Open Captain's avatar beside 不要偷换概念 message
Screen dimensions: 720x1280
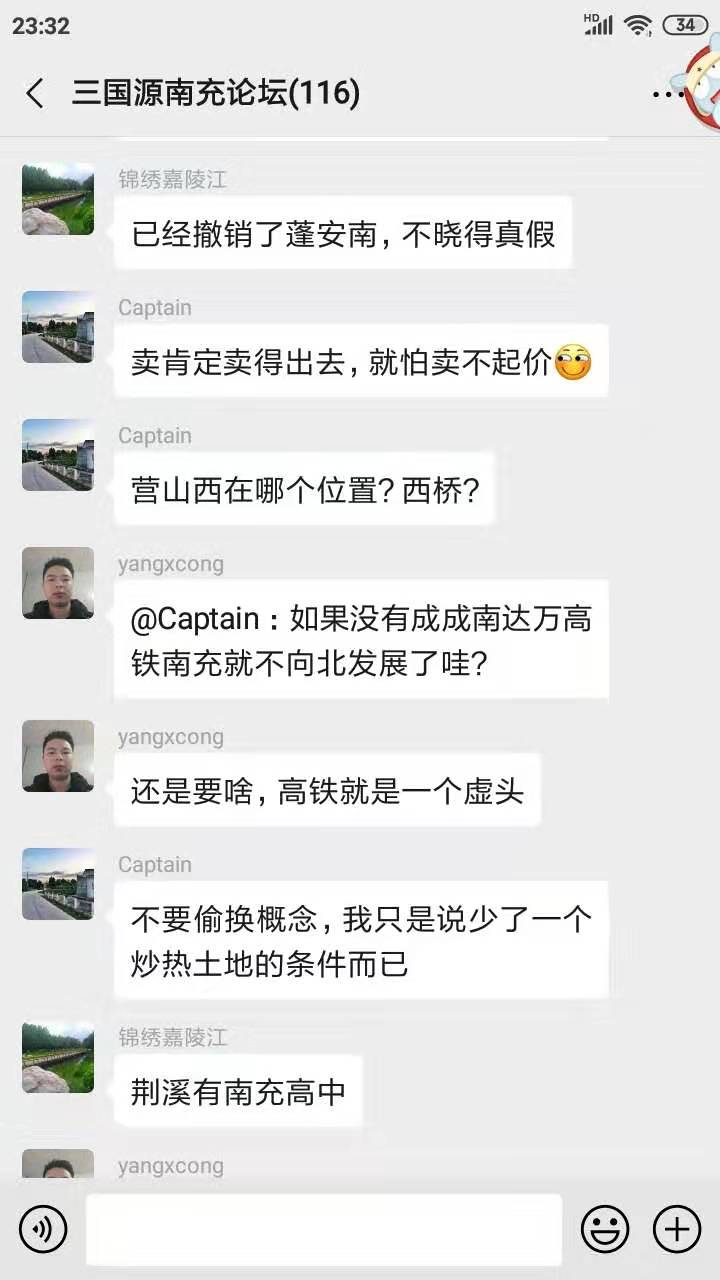[58, 884]
